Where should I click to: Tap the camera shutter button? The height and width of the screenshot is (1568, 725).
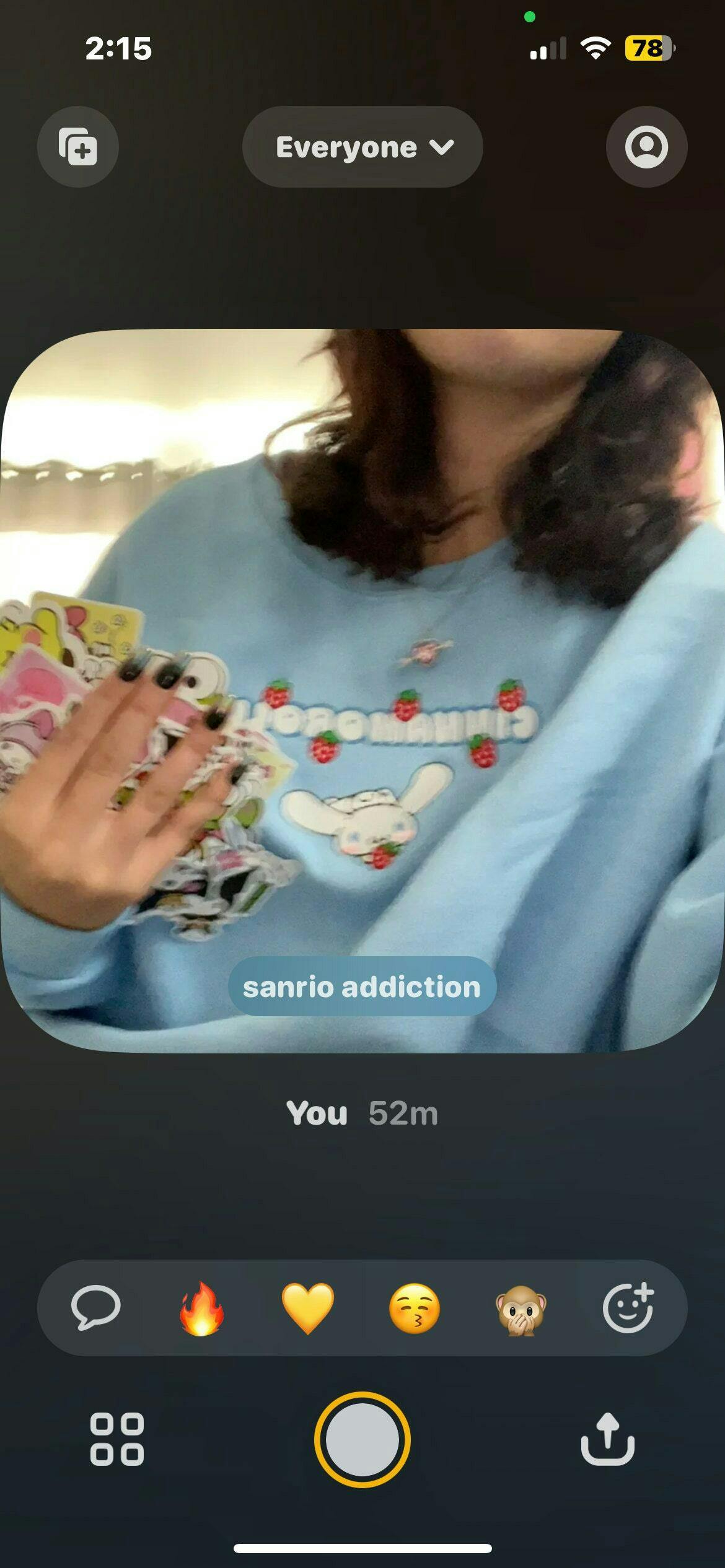click(x=362, y=1439)
